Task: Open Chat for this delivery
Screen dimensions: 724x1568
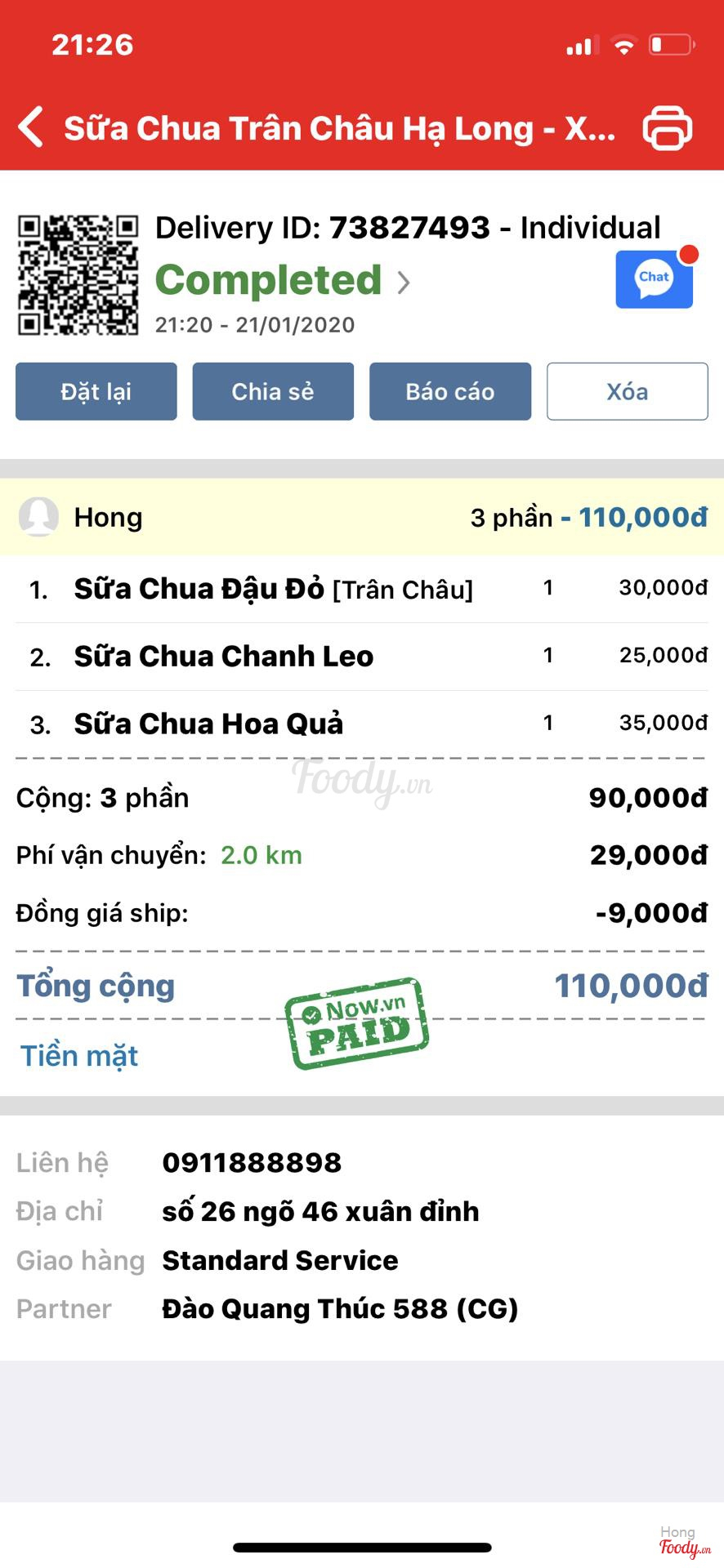Action: coord(655,279)
